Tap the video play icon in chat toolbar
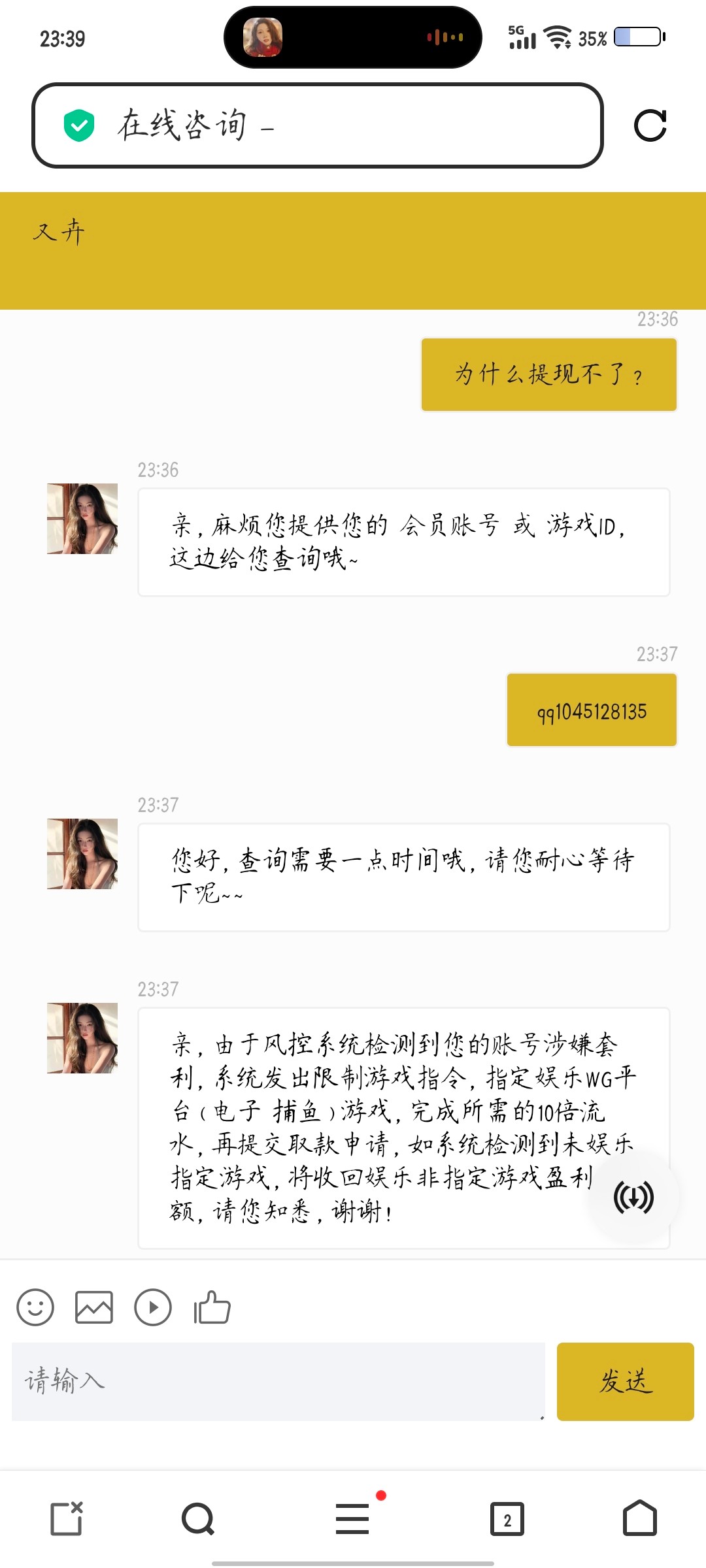Image resolution: width=706 pixels, height=1568 pixels. [153, 1307]
